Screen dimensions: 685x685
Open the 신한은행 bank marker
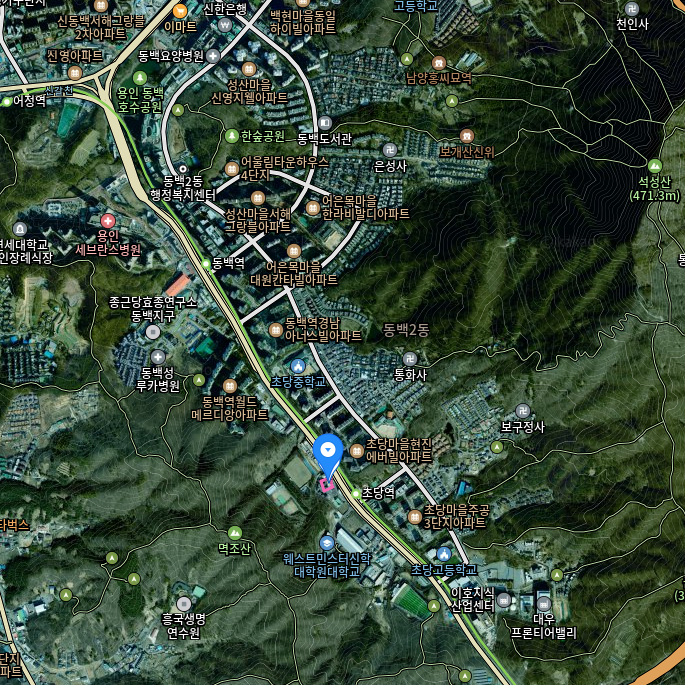(x=225, y=24)
